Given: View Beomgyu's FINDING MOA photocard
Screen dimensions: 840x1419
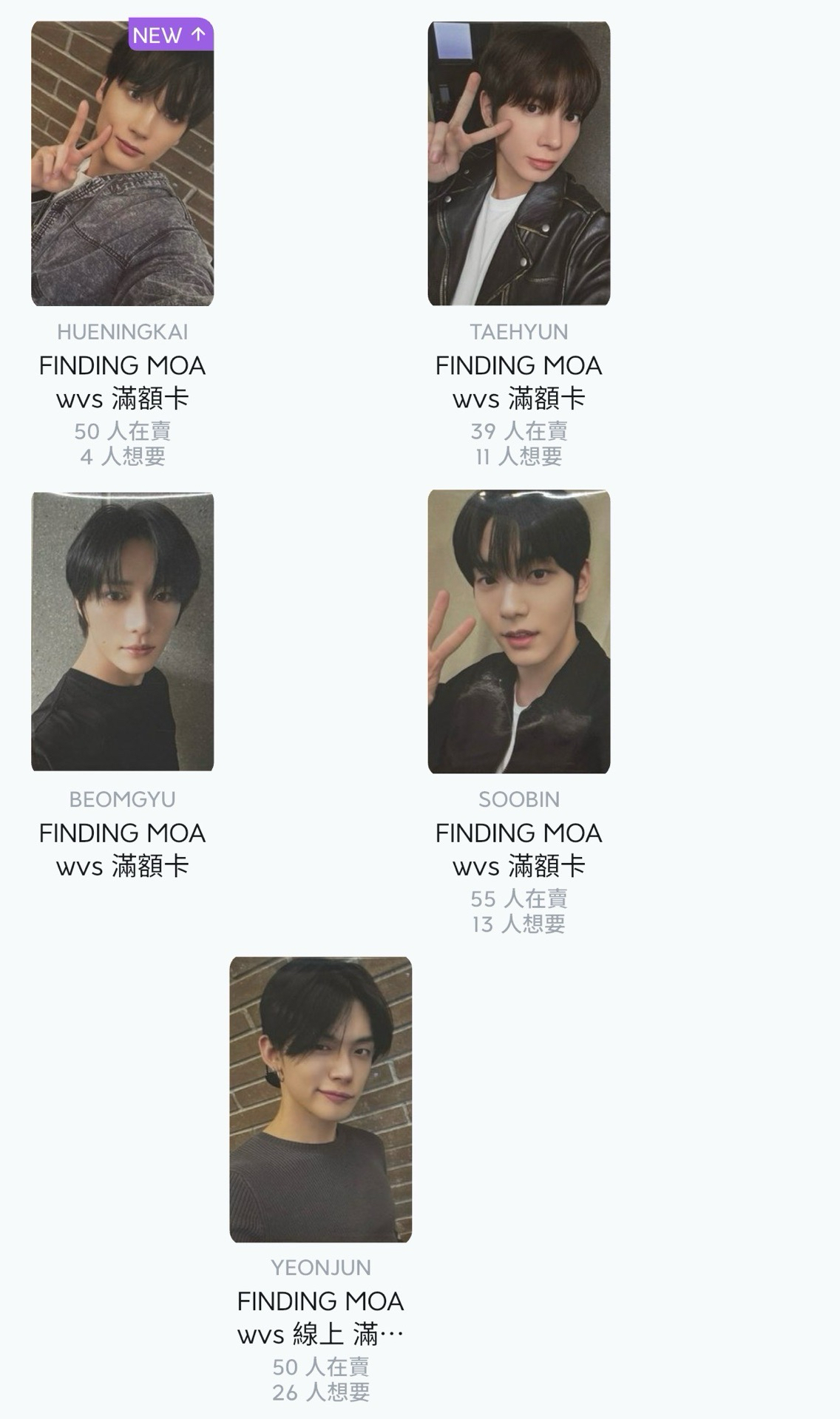Looking at the screenshot, I should point(122,631).
